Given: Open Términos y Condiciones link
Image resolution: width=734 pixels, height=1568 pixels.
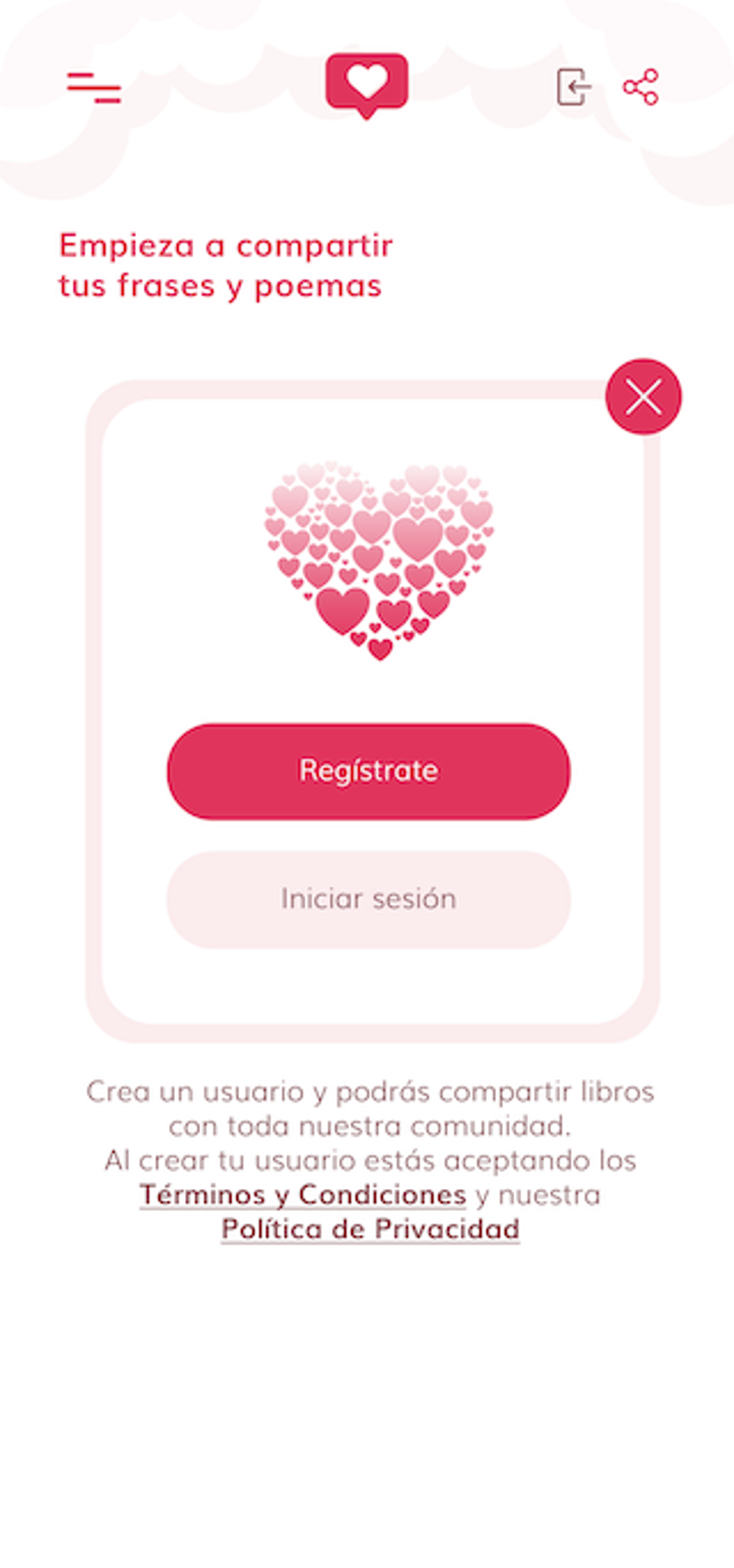Looking at the screenshot, I should tap(303, 1195).
